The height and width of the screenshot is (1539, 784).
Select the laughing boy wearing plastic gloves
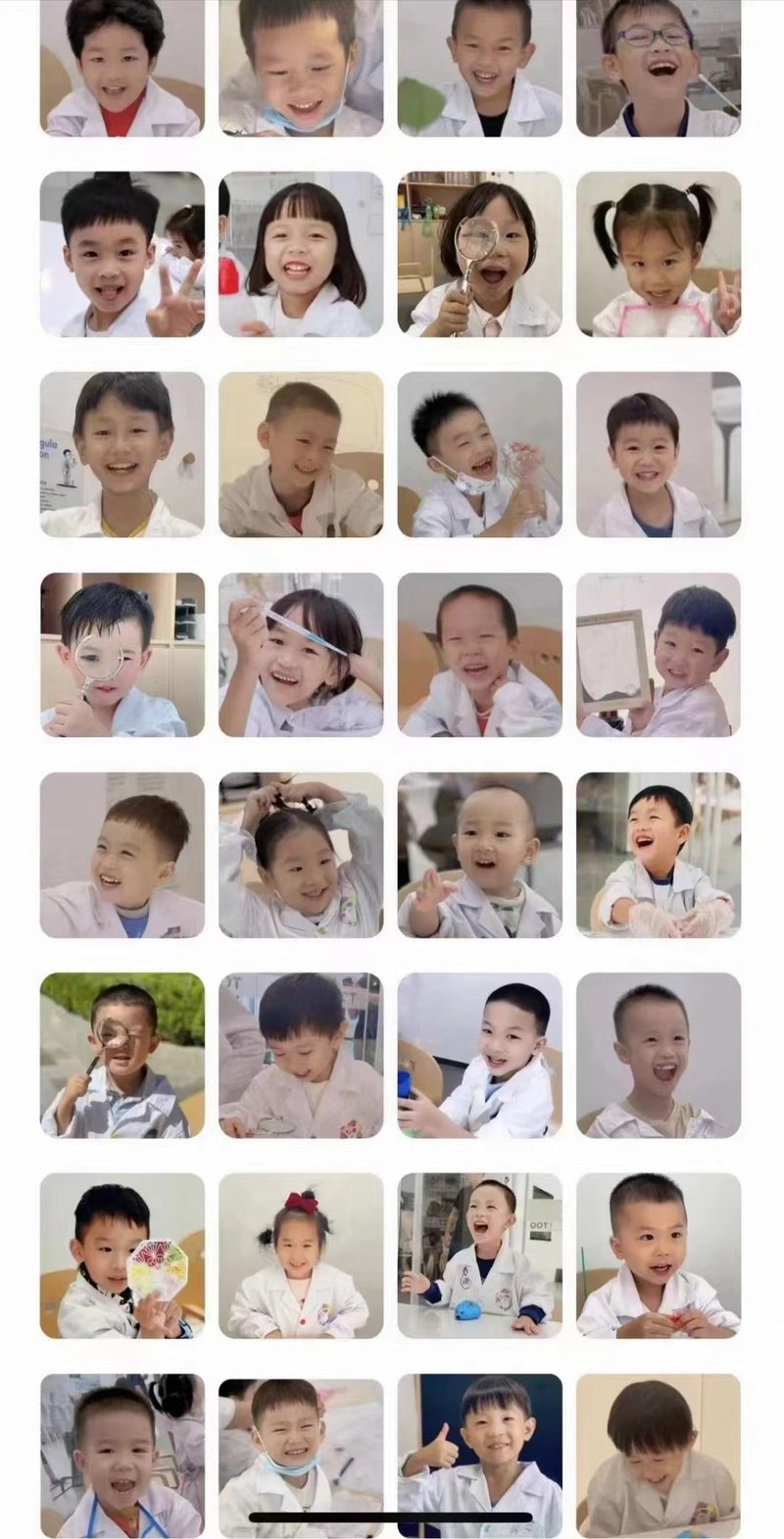tap(659, 855)
